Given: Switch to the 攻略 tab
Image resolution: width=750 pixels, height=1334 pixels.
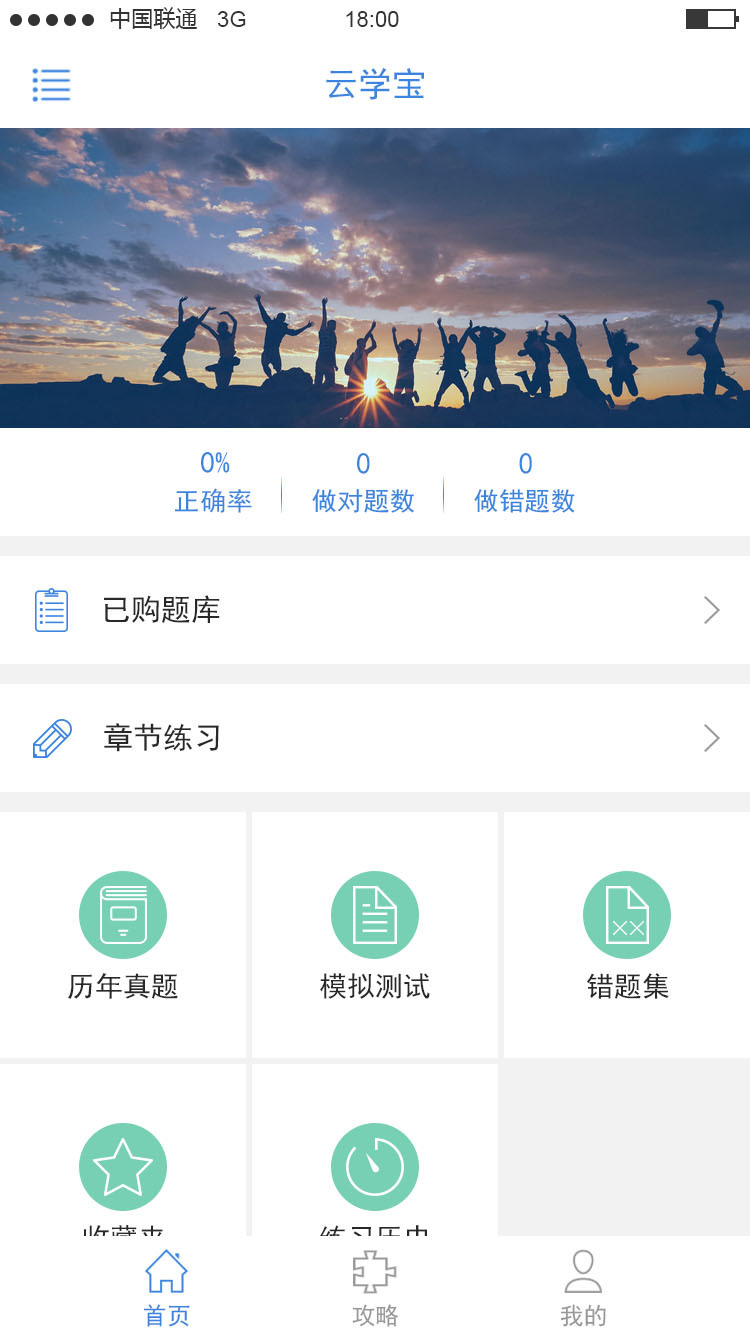Looking at the screenshot, I should pyautogui.click(x=374, y=1287).
